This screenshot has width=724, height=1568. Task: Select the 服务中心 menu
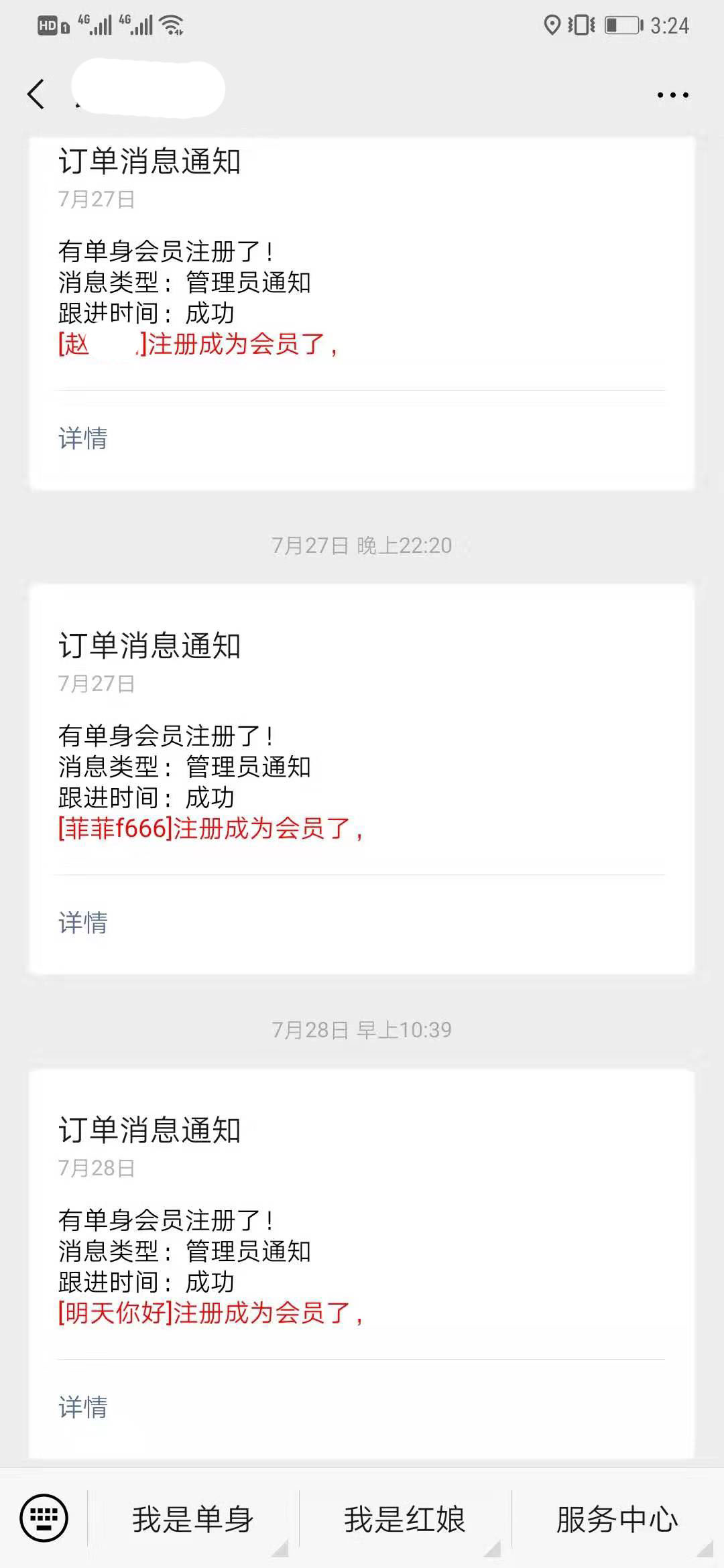click(617, 1518)
